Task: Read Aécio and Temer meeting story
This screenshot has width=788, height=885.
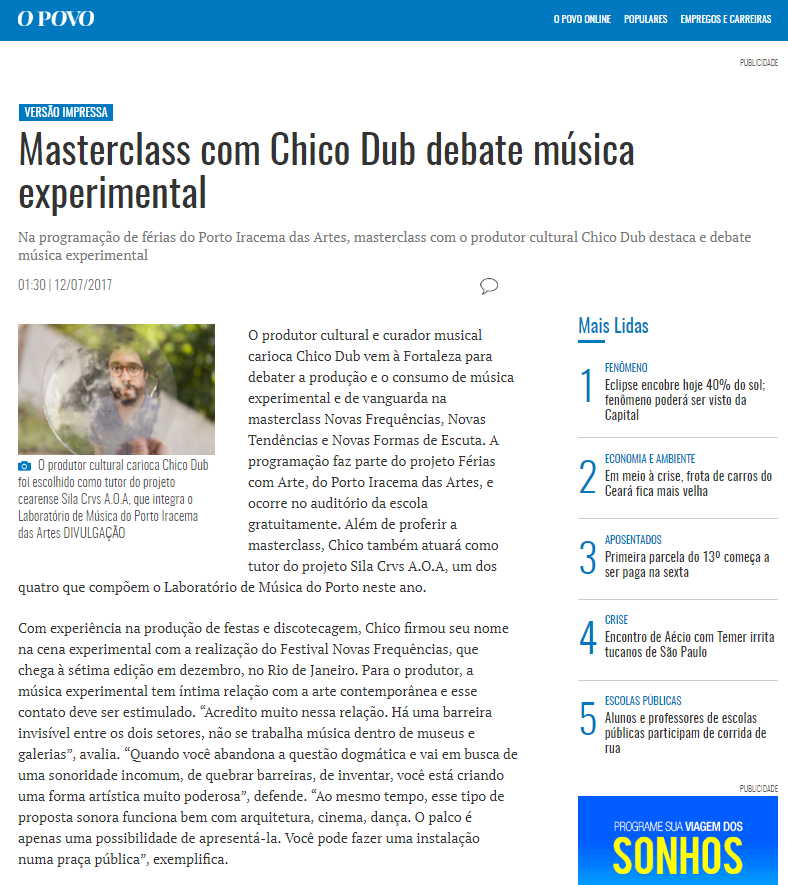Action: (x=689, y=644)
